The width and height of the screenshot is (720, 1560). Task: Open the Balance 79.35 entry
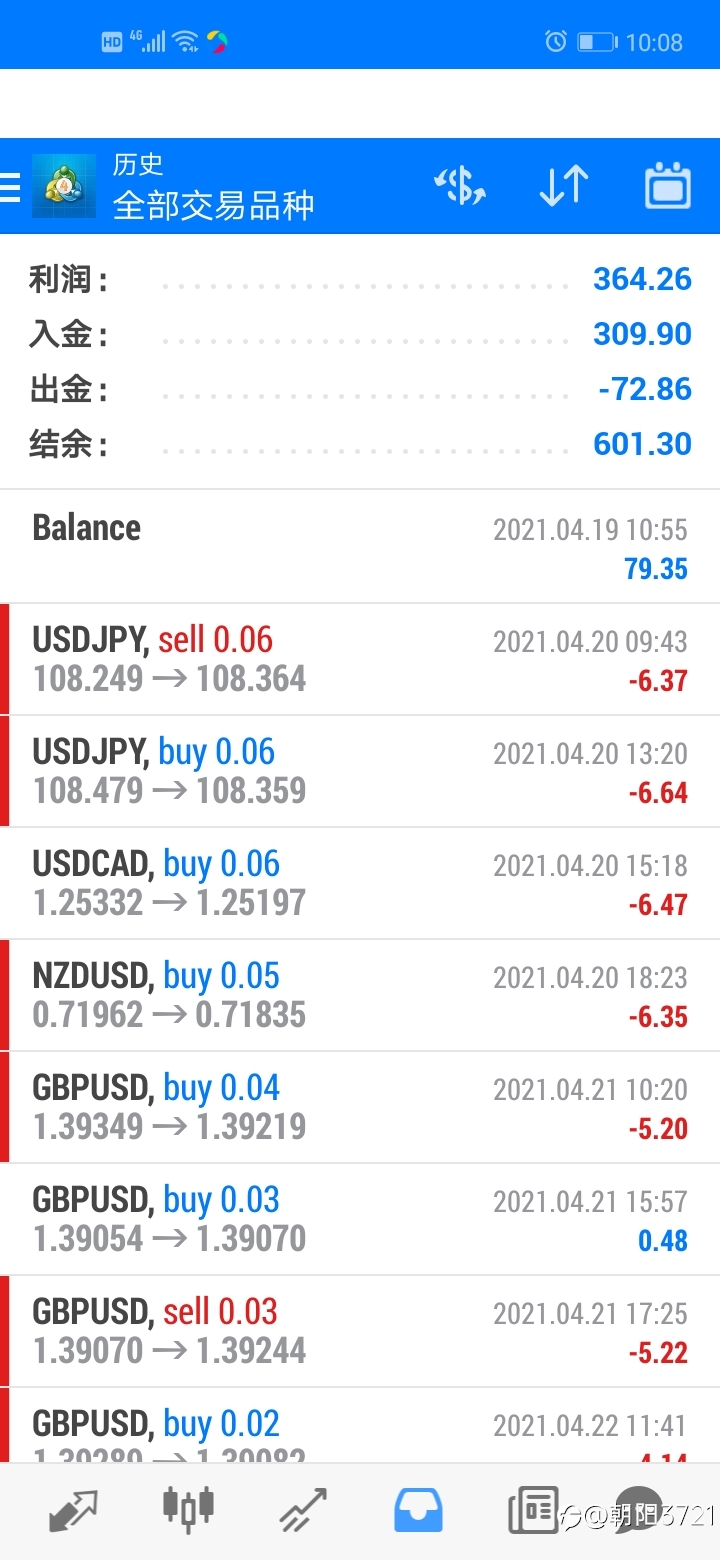pyautogui.click(x=360, y=546)
